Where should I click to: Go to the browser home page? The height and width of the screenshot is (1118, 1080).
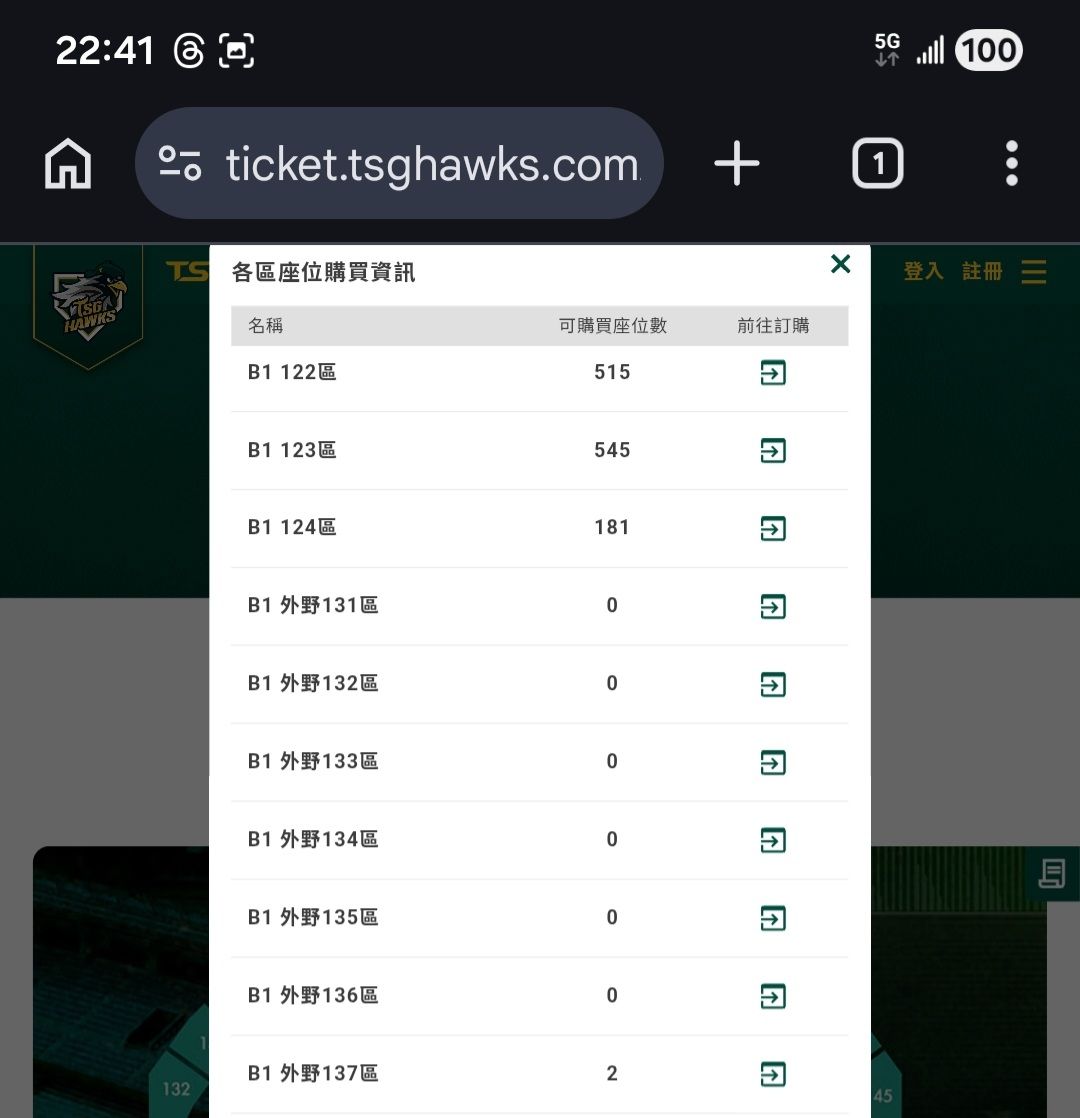(68, 164)
